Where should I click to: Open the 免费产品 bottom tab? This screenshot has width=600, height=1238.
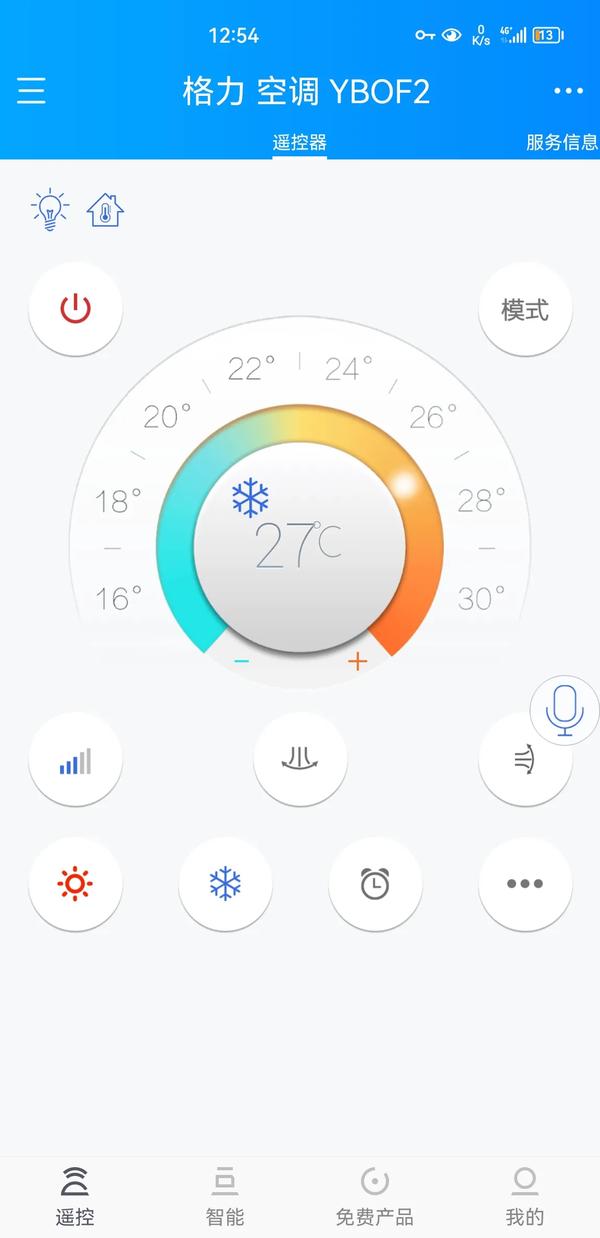pyautogui.click(x=375, y=1197)
